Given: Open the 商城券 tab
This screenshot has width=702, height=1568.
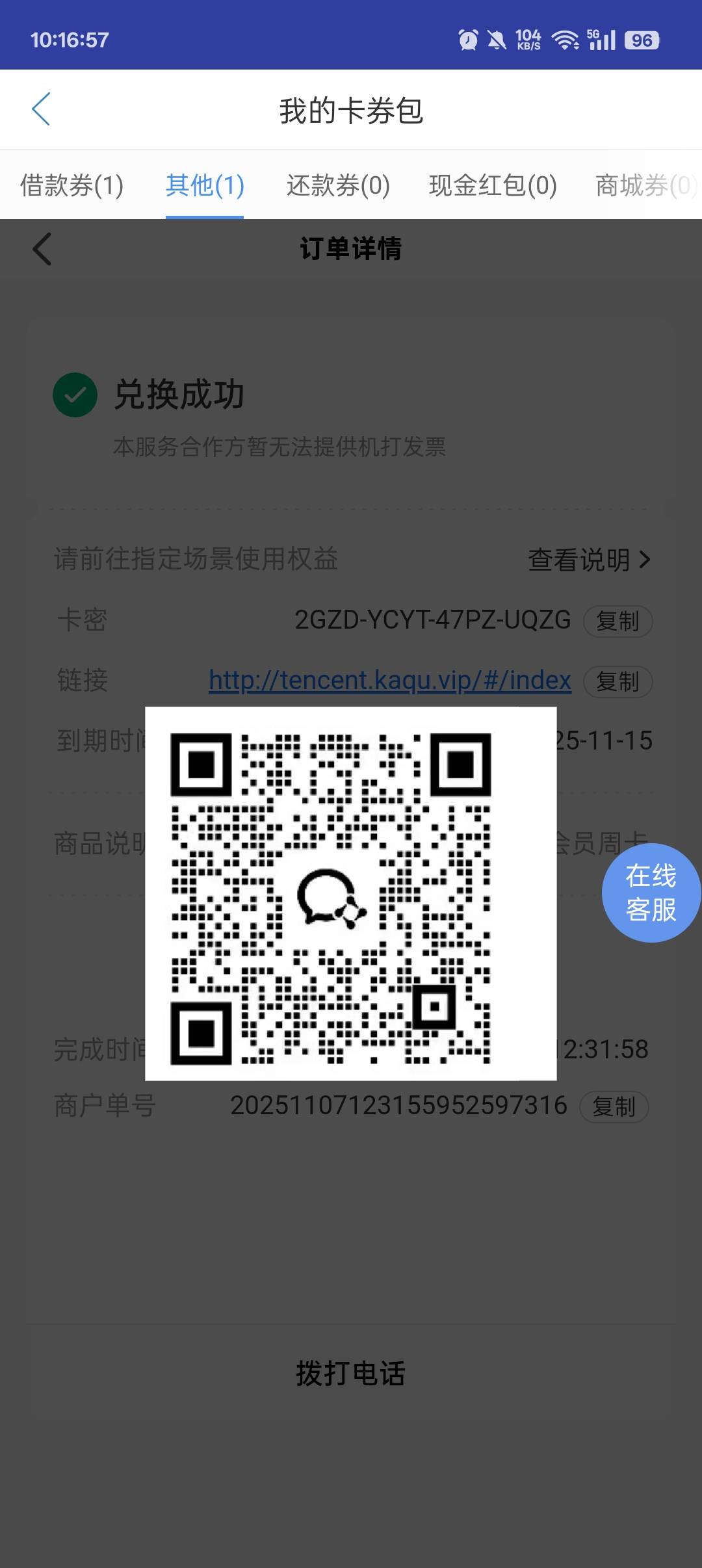Looking at the screenshot, I should [647, 185].
